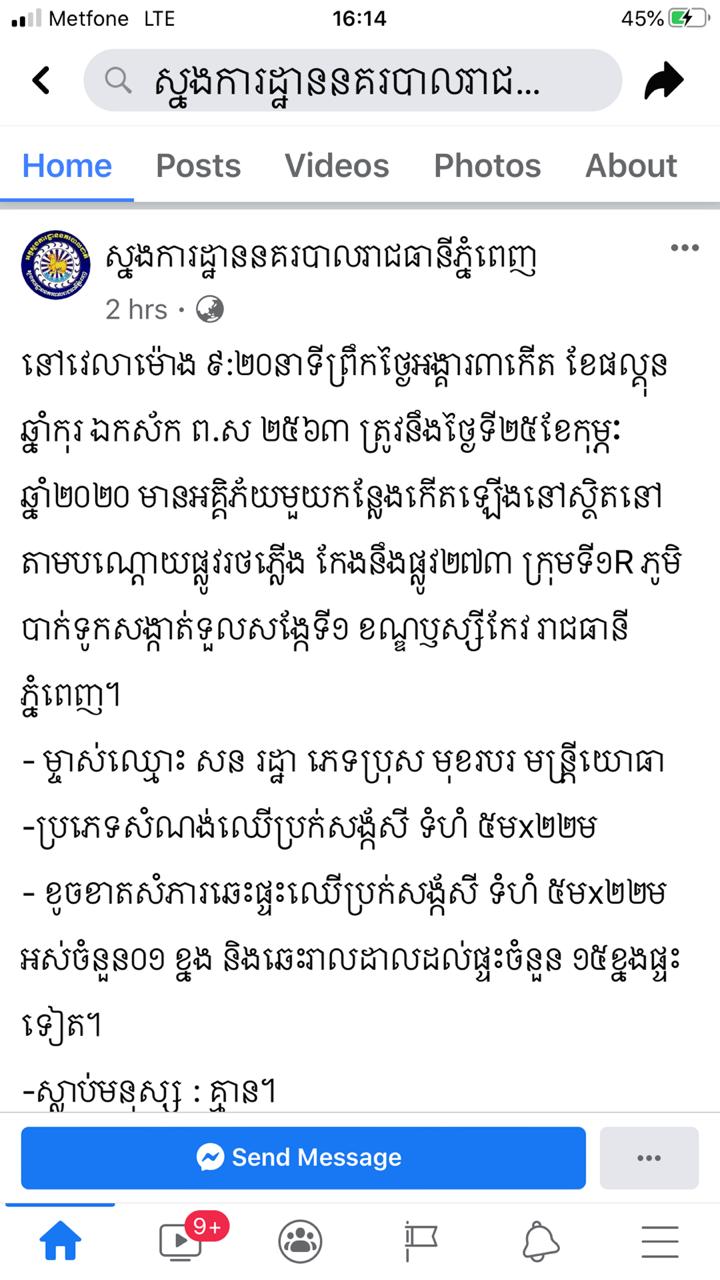The height and width of the screenshot is (1280, 720).
Task: Switch to the Photos tab
Action: click(x=487, y=165)
